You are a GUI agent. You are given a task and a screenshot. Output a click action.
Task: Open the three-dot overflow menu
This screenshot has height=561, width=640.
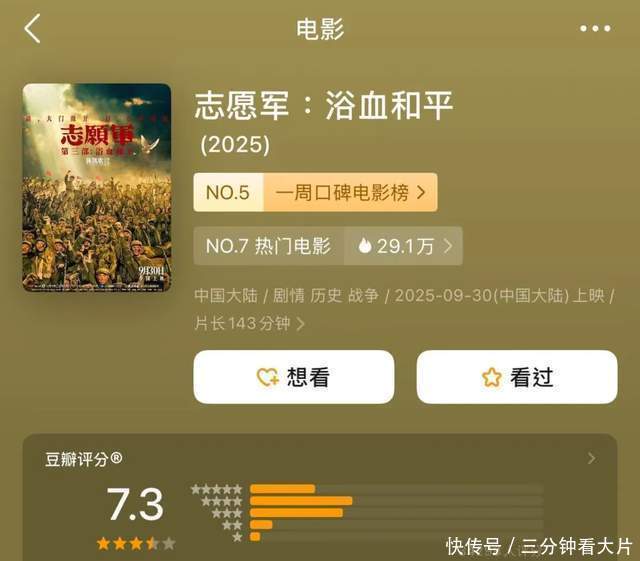[595, 28]
